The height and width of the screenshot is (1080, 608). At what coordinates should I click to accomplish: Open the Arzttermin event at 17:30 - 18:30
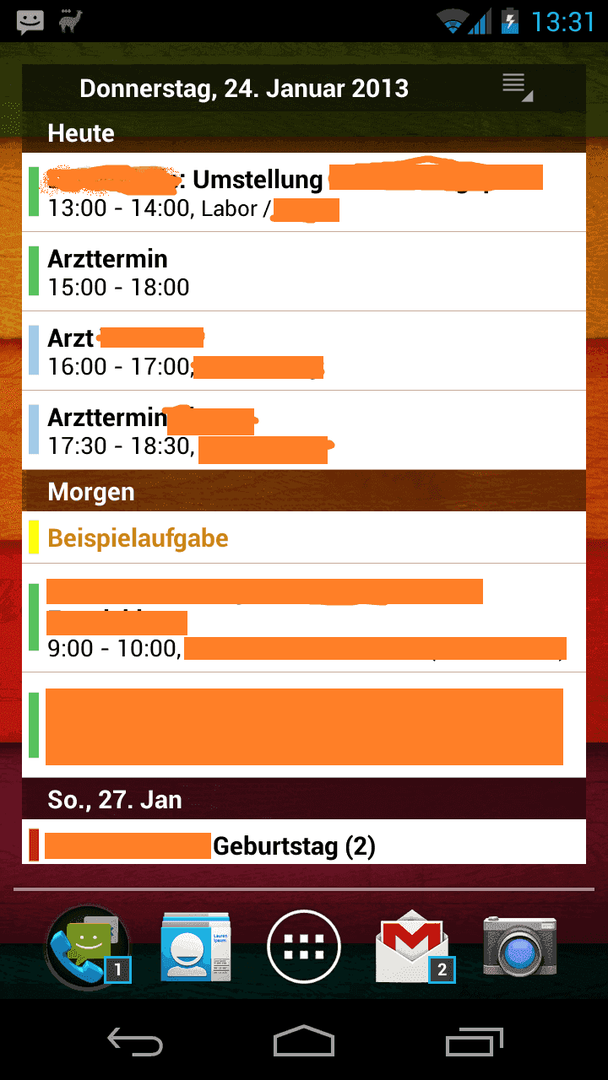304,430
